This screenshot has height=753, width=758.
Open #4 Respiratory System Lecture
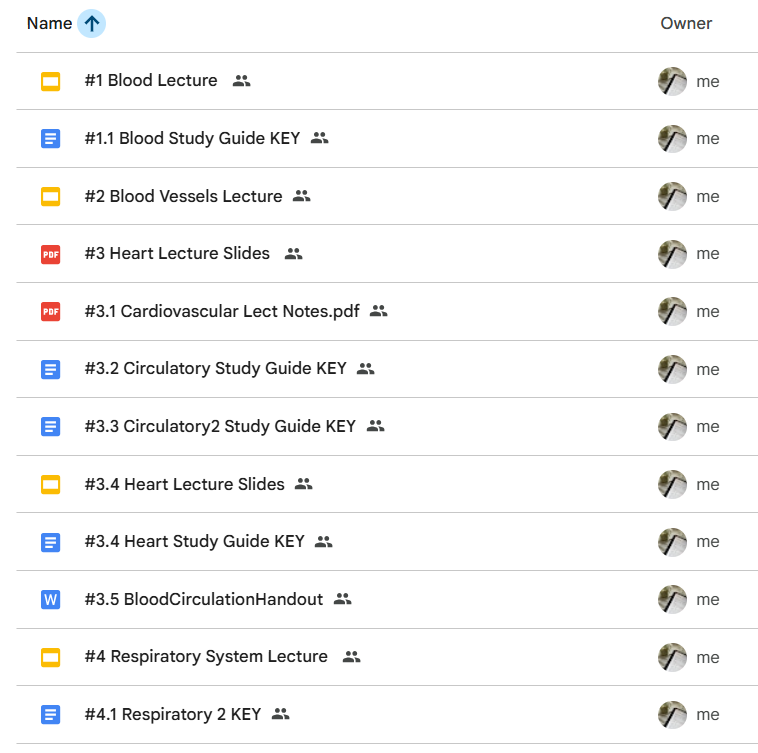[206, 657]
